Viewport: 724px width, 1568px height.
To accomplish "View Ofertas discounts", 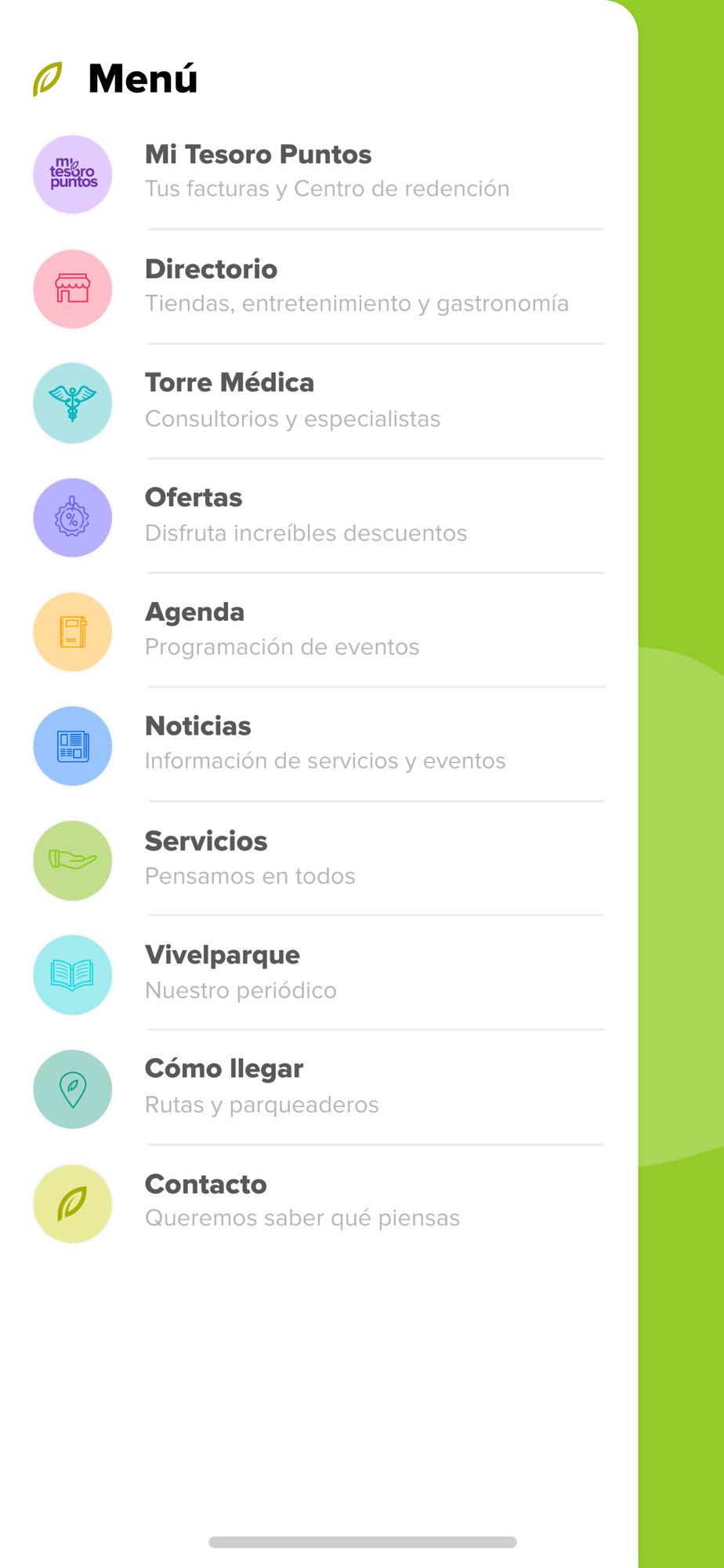I will (x=318, y=516).
